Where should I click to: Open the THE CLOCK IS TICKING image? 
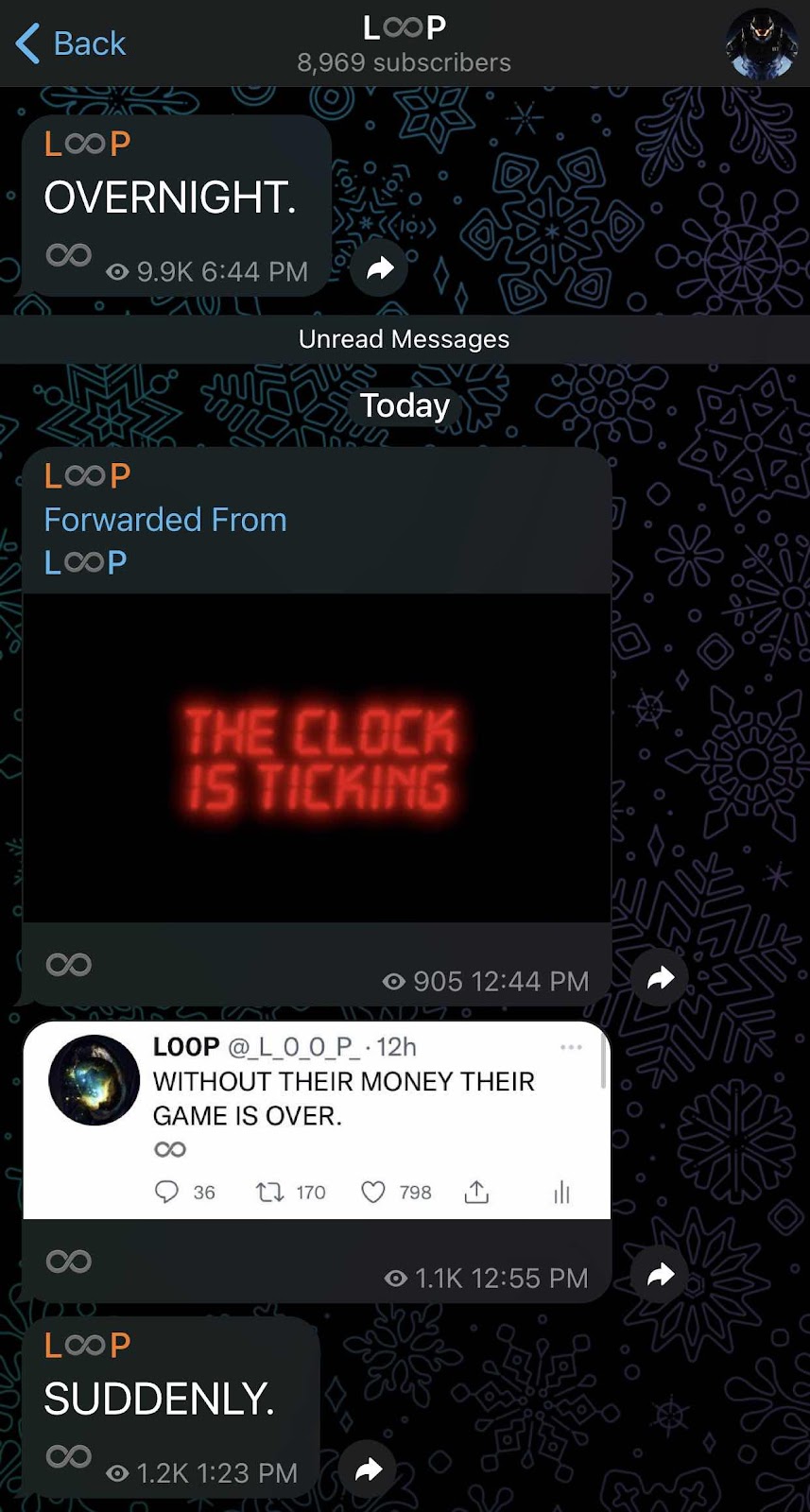tap(317, 758)
